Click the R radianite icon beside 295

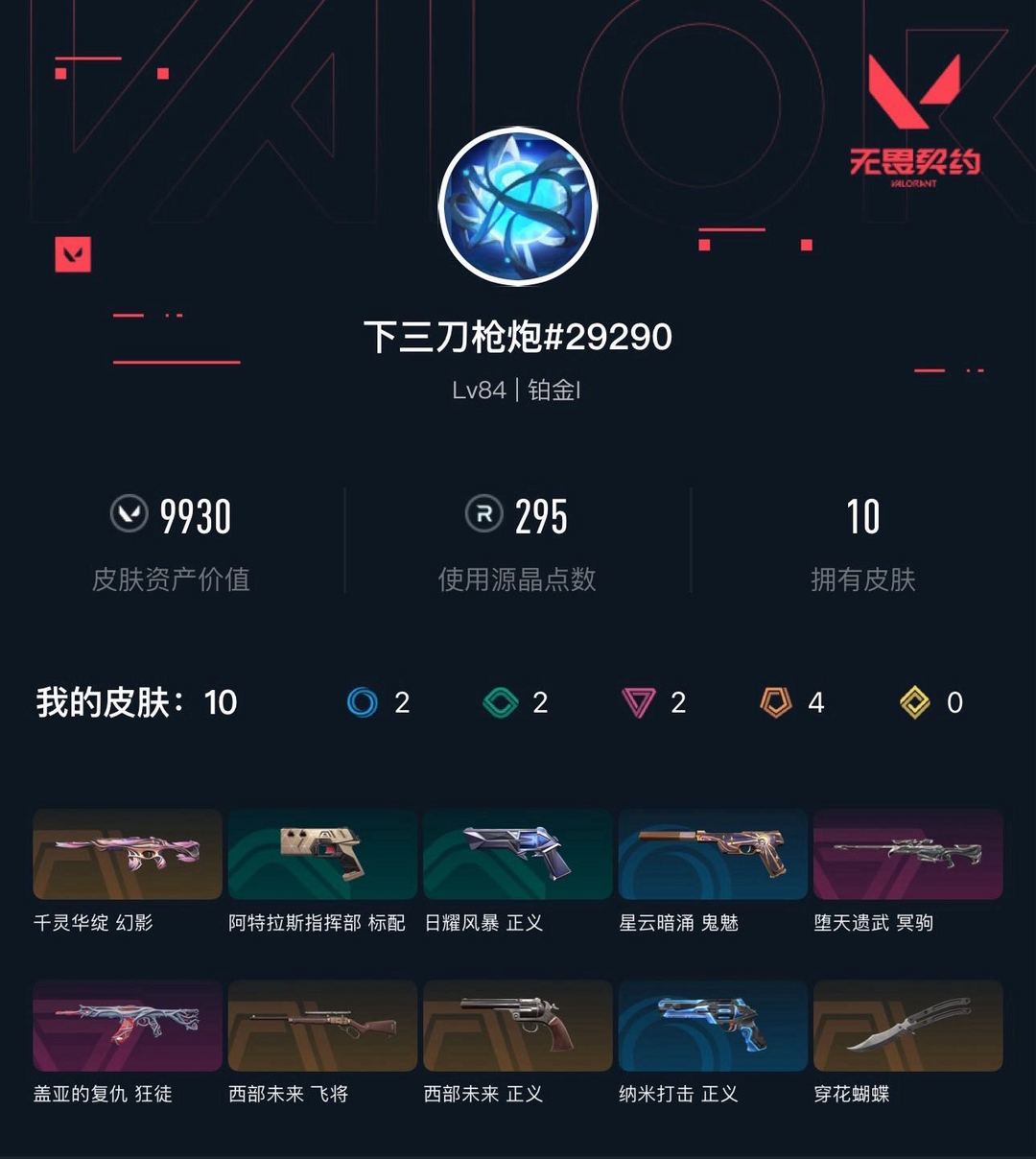484,516
